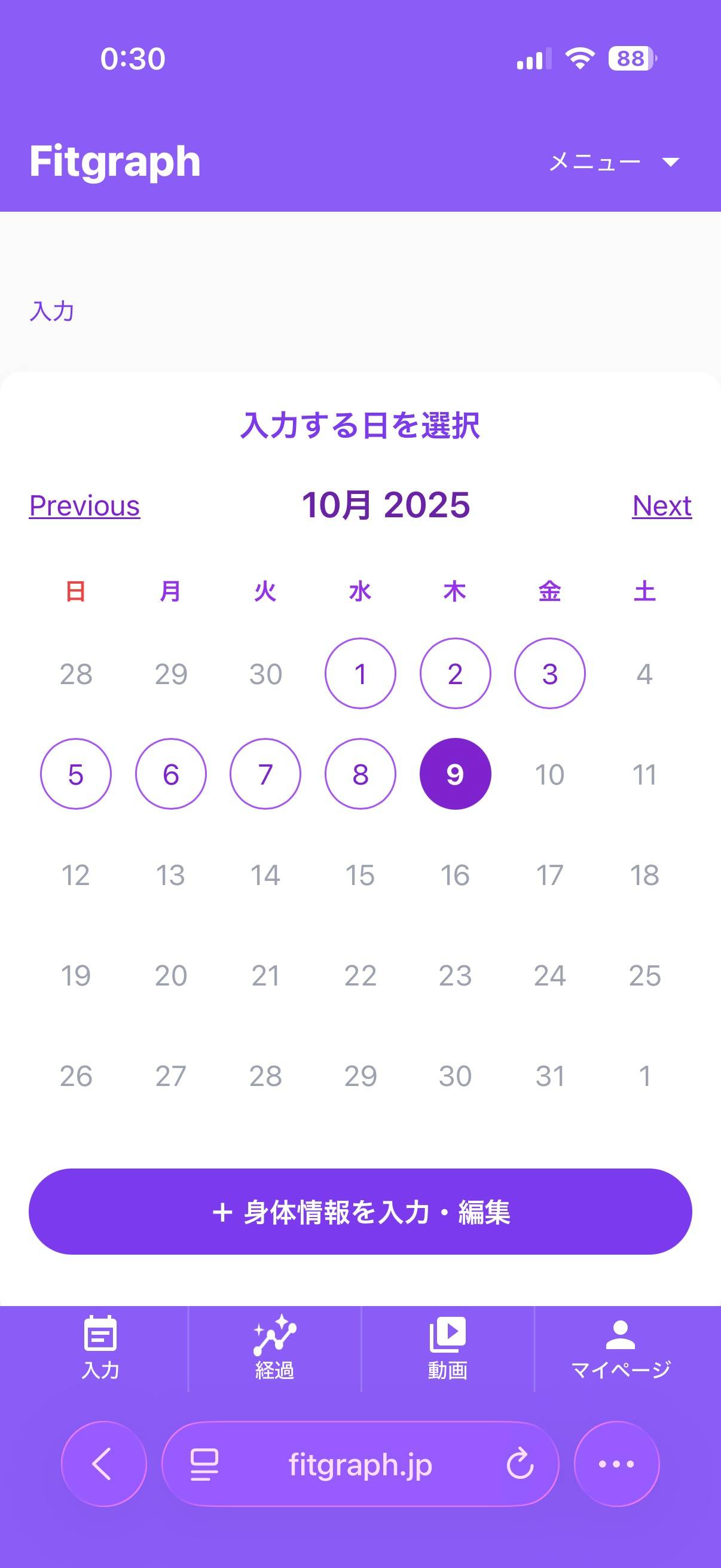
Task: Switch to the 動画 tab
Action: tap(448, 1348)
